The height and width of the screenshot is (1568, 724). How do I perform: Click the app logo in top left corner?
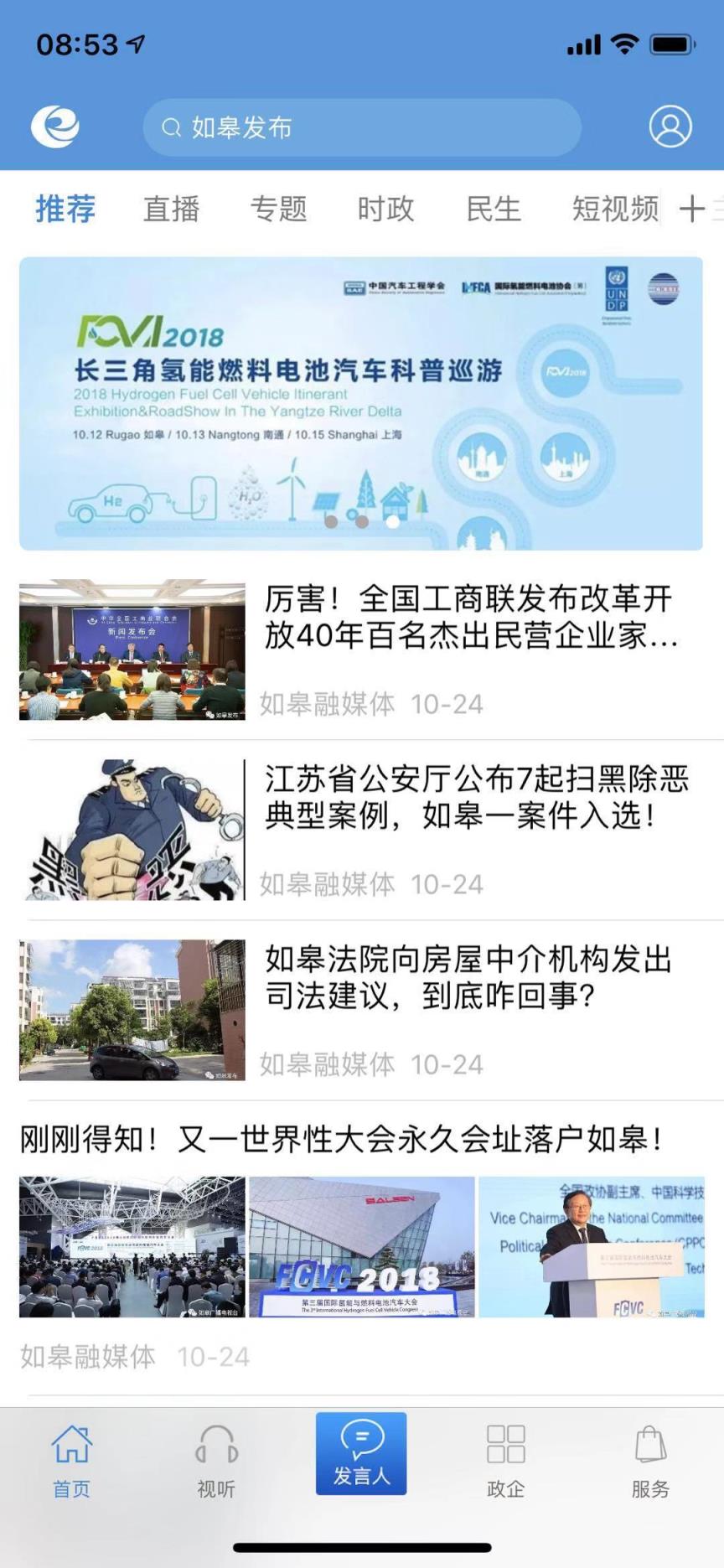pos(54,126)
